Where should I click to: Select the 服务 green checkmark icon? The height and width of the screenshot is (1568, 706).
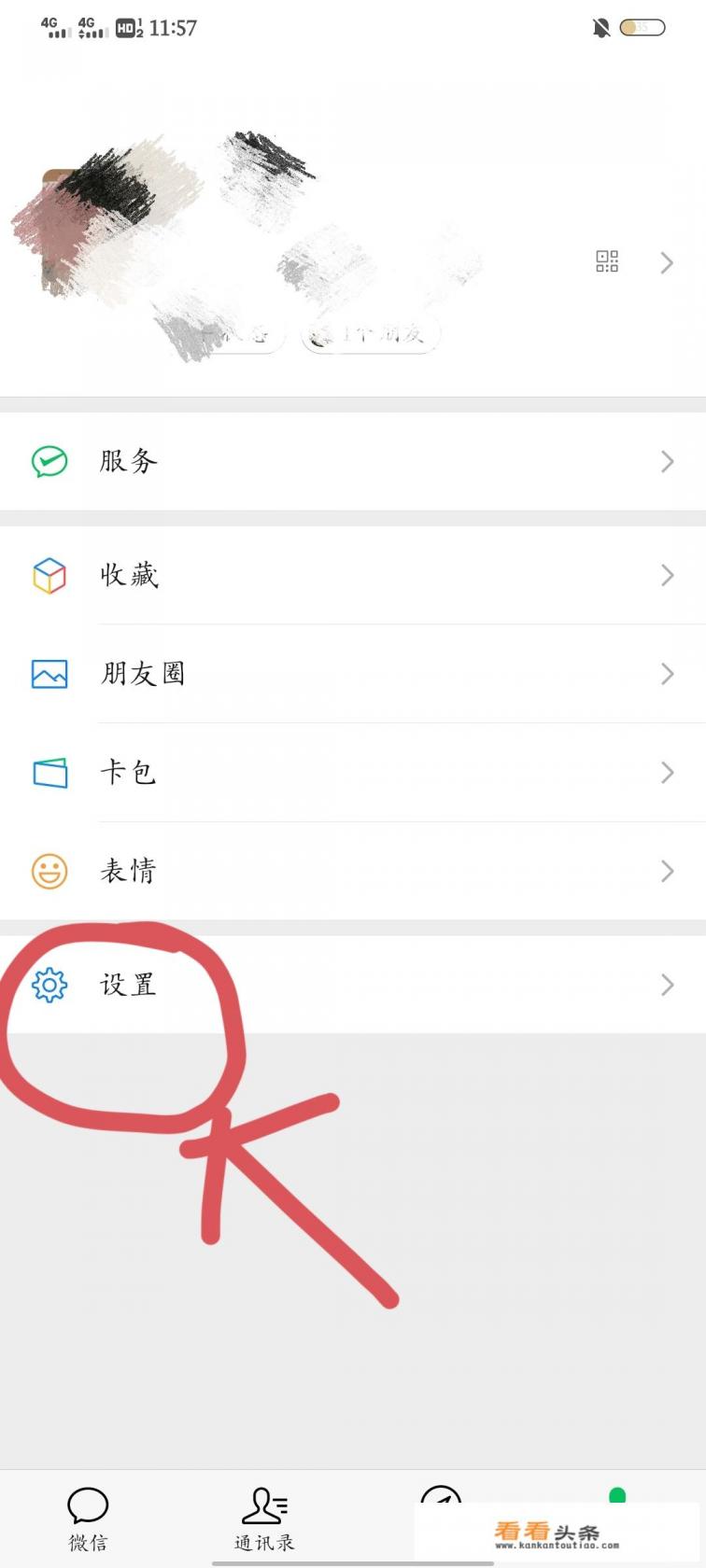point(49,461)
